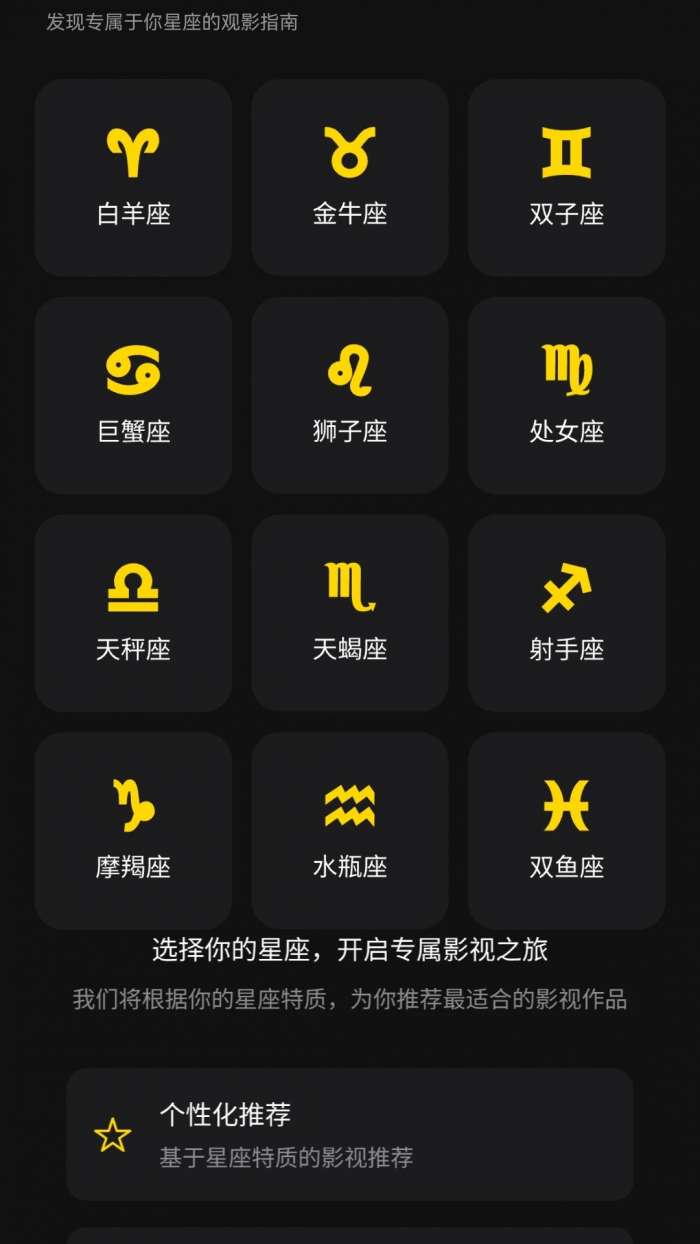700x1244 pixels.
Task: Select the 处女座 tile
Action: pos(566,395)
